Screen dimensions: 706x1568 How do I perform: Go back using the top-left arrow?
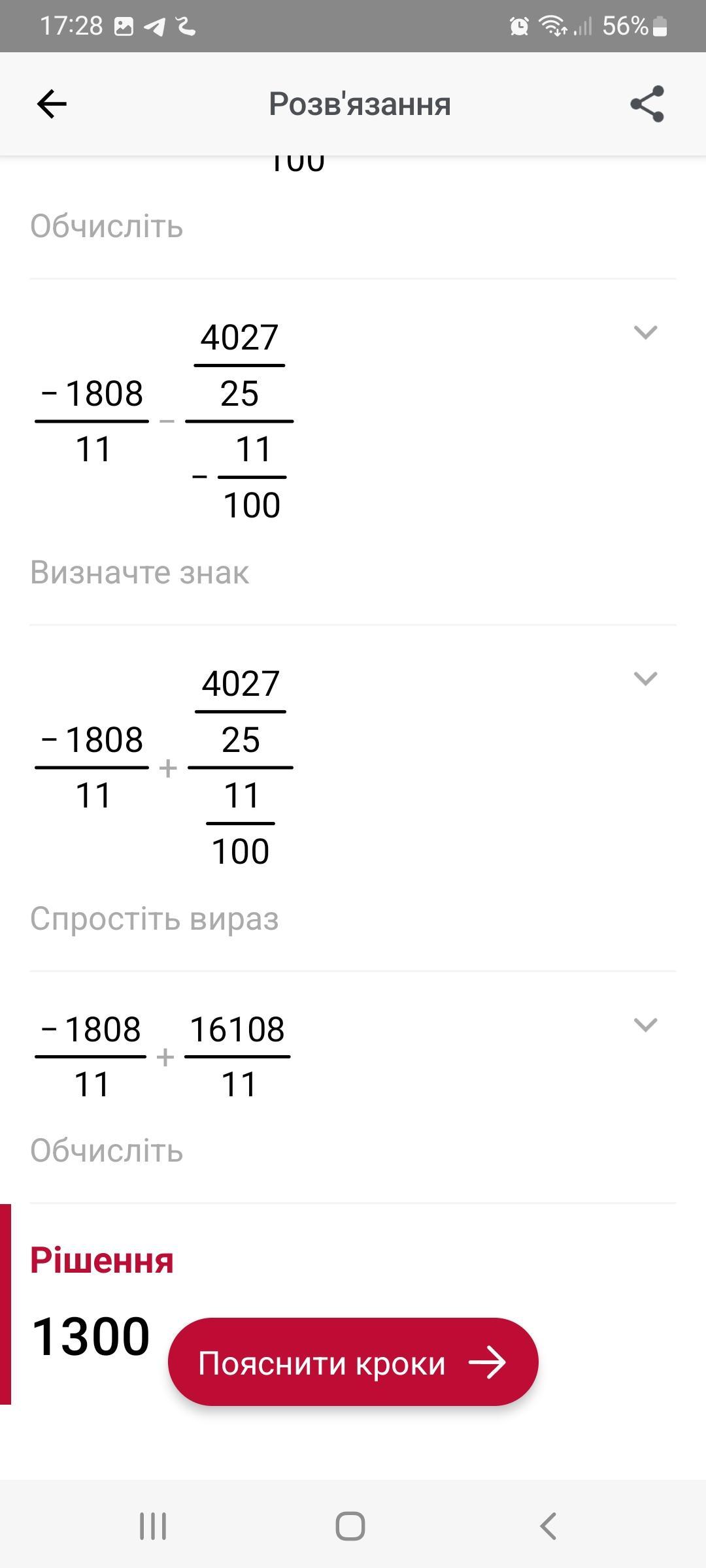(52, 104)
